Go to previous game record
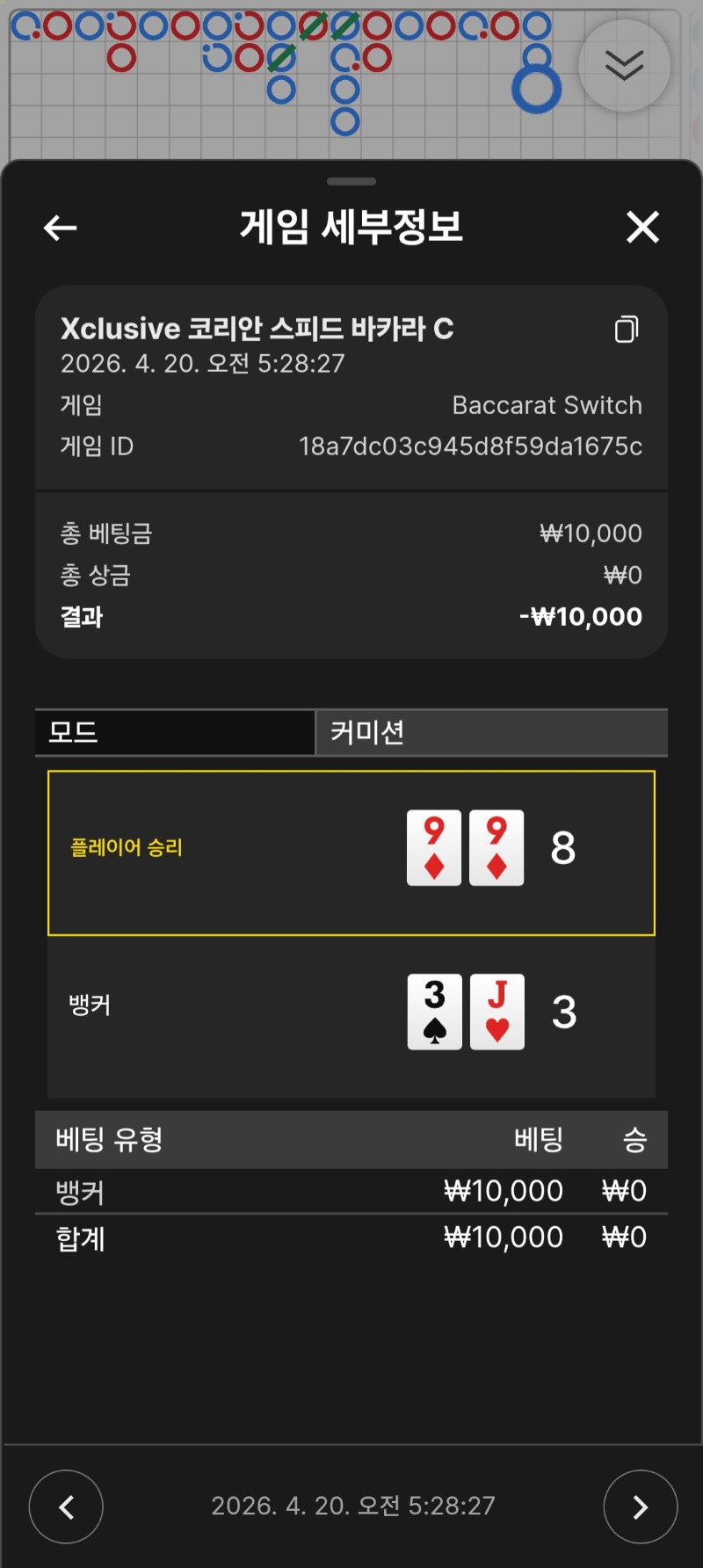This screenshot has height=1568, width=703. click(x=66, y=1506)
